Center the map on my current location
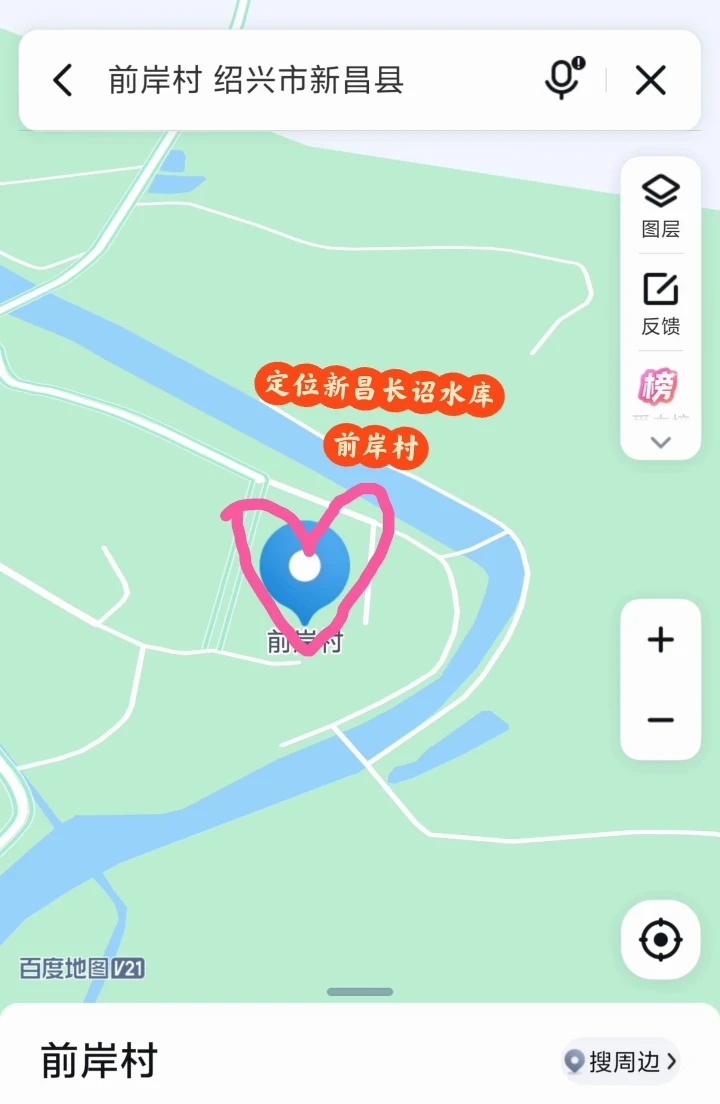The image size is (720, 1104). tap(660, 939)
